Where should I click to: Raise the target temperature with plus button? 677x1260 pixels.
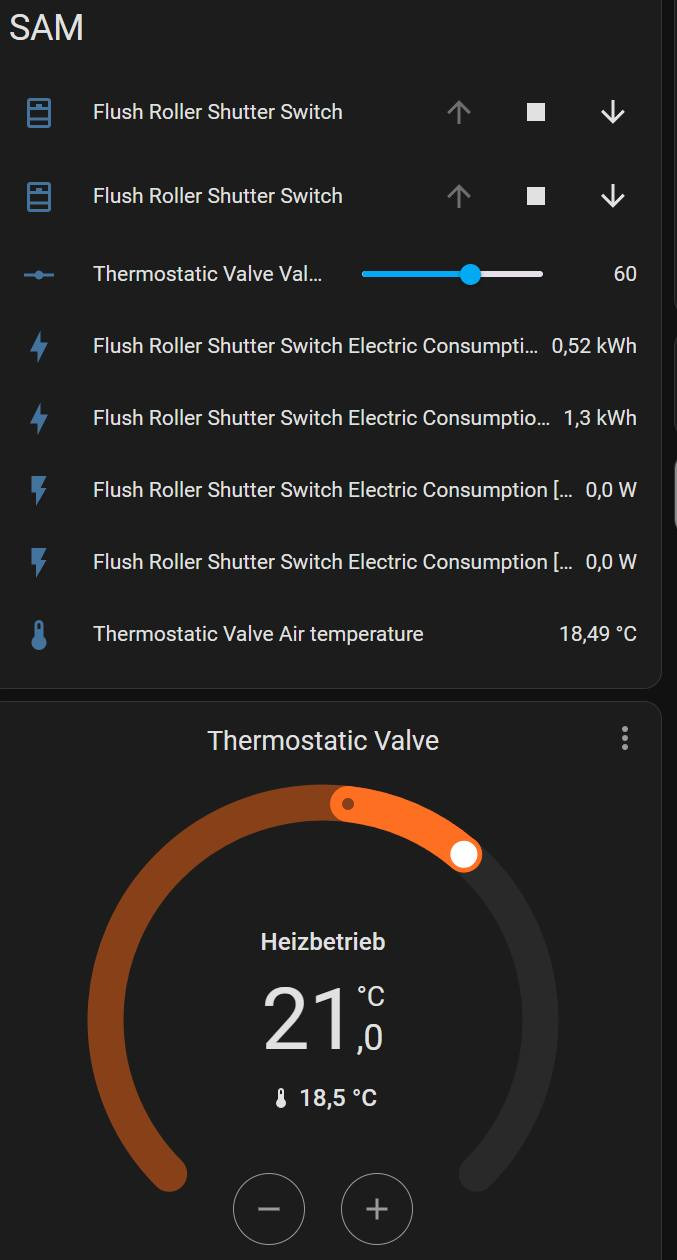point(377,1209)
